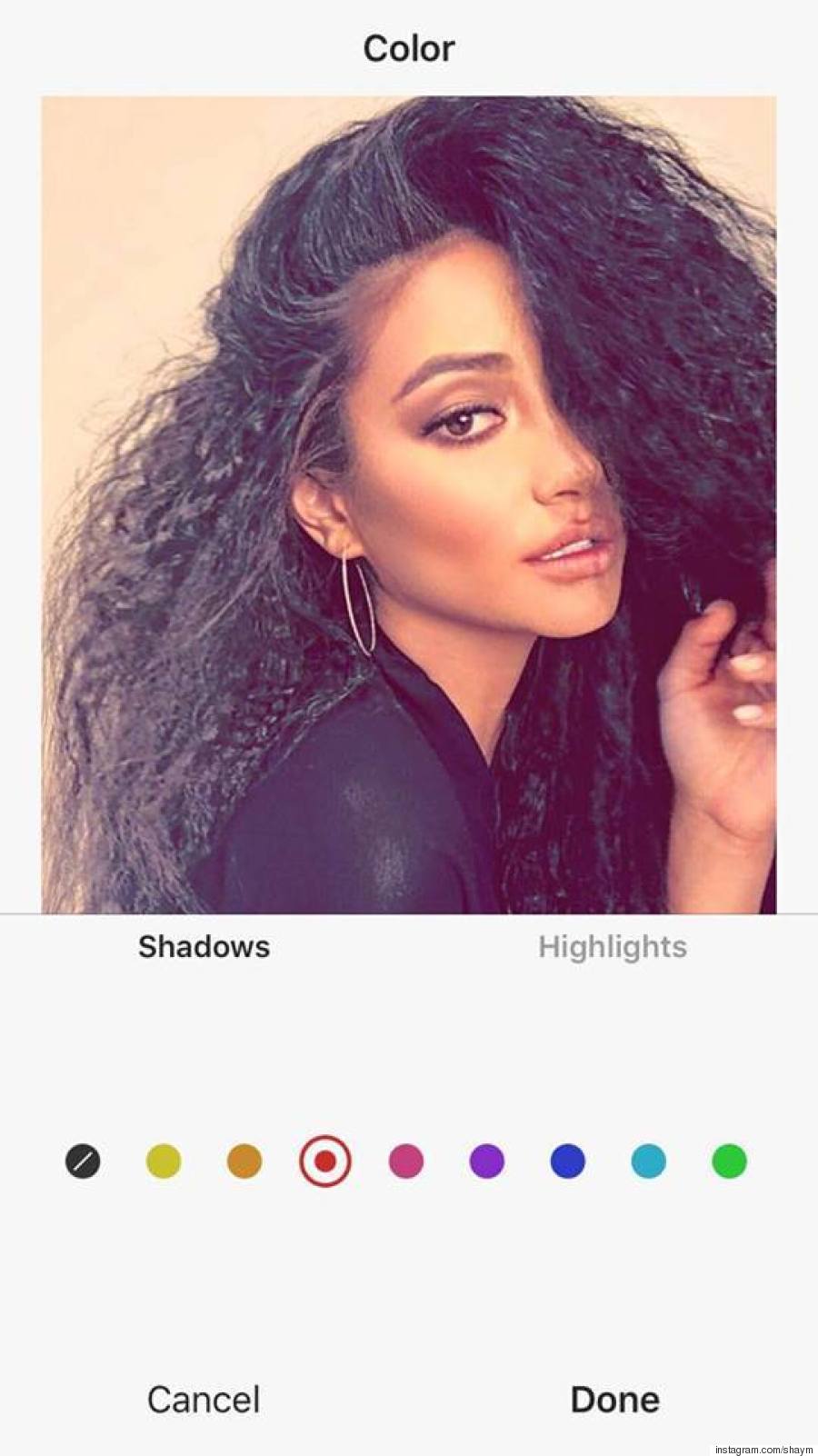The image size is (818, 1456).
Task: Pick the light blue color swatch
Action: (x=649, y=1161)
